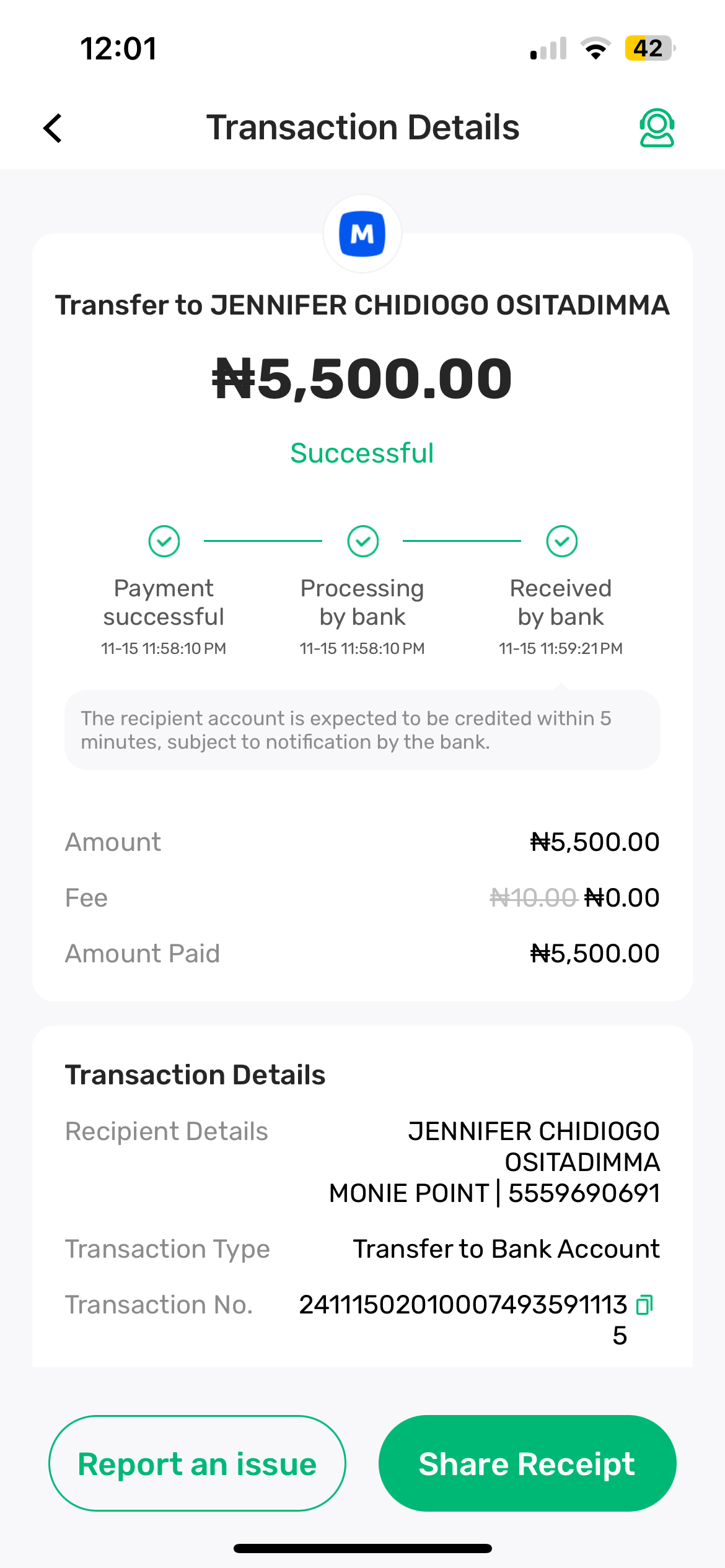Tap Report an issue
The image size is (725, 1568).
coord(197,1463)
